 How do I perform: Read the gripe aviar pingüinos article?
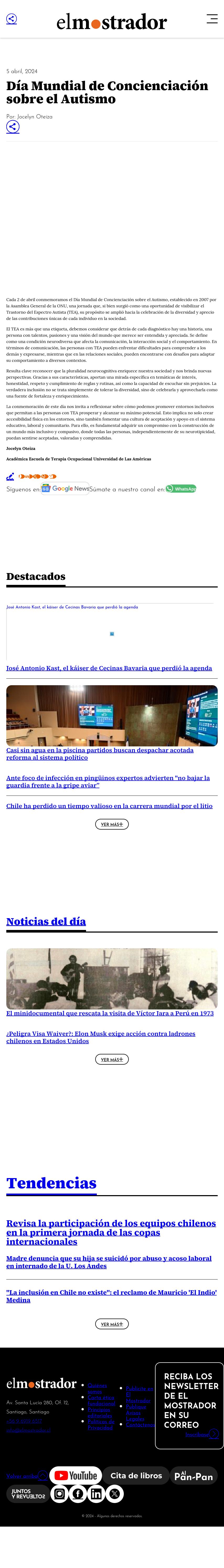(108, 781)
